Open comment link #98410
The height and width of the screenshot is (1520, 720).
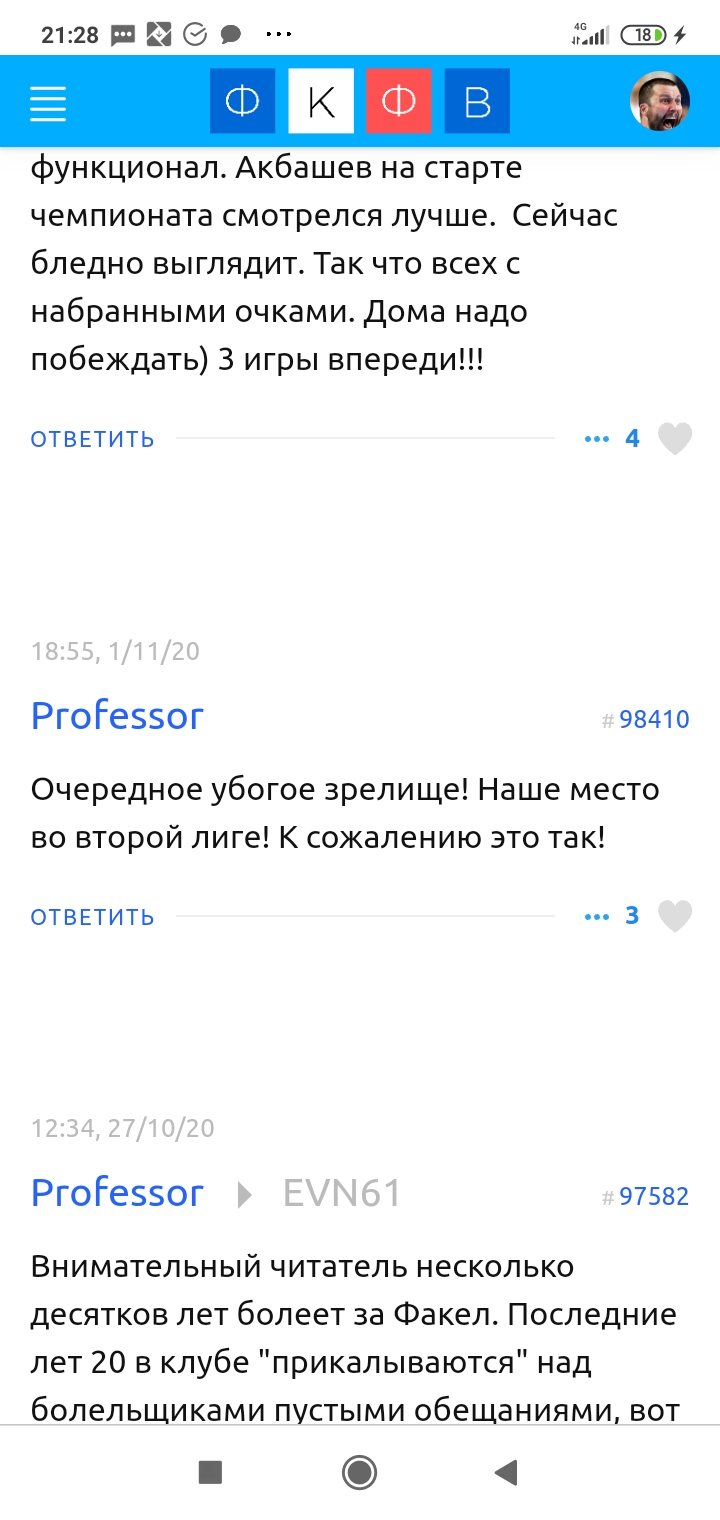[653, 720]
